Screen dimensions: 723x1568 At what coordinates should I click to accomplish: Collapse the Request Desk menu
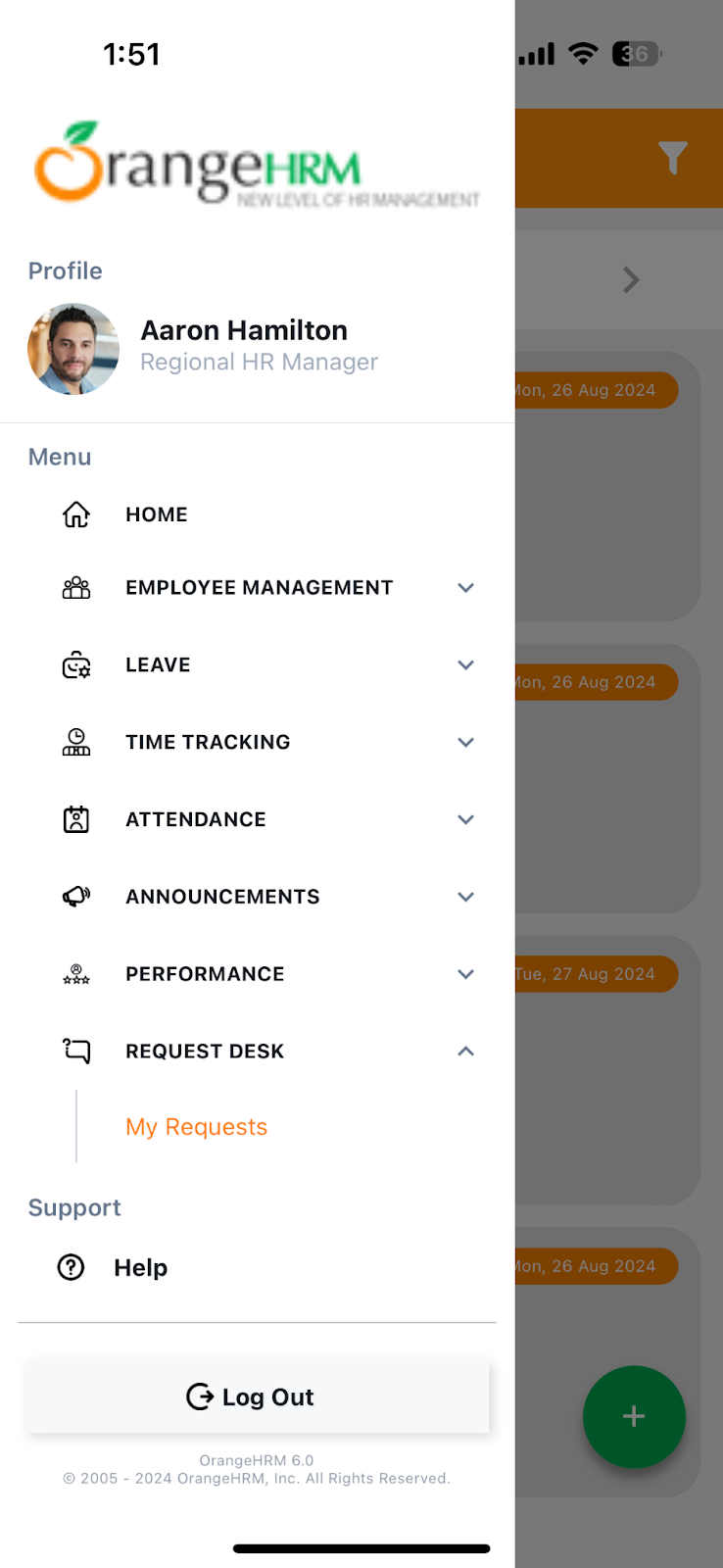point(257,1052)
